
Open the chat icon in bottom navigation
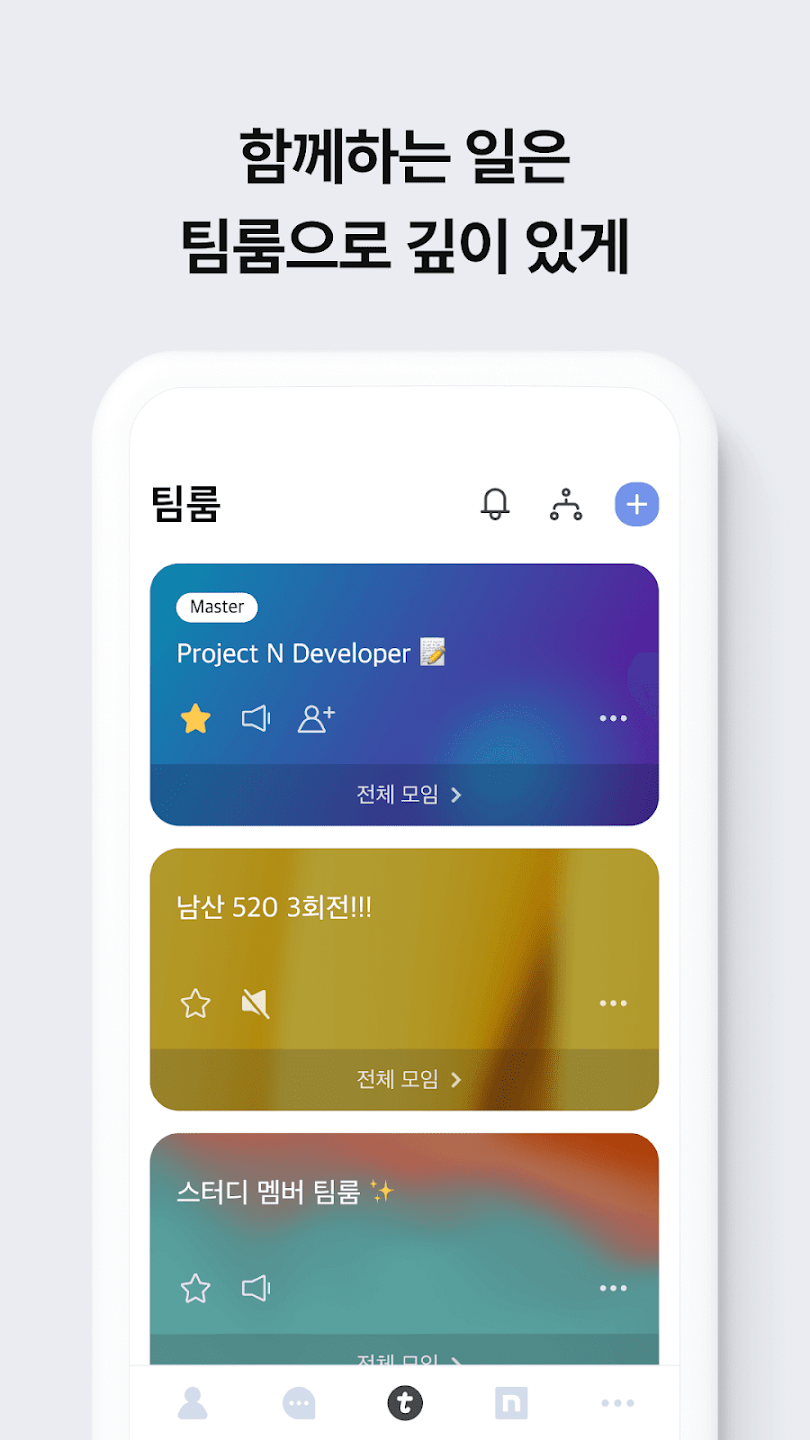[299, 1403]
